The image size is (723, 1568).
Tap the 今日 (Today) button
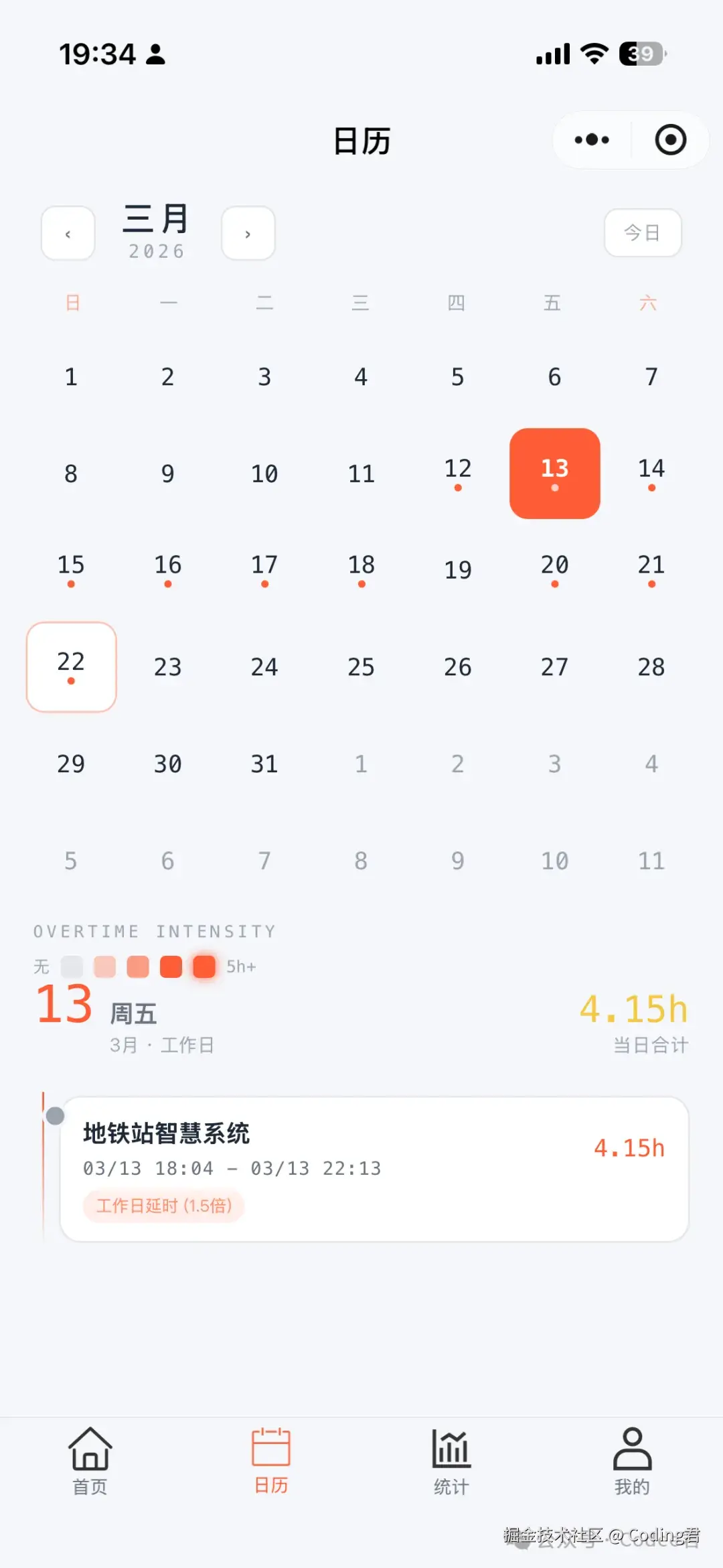coord(642,233)
